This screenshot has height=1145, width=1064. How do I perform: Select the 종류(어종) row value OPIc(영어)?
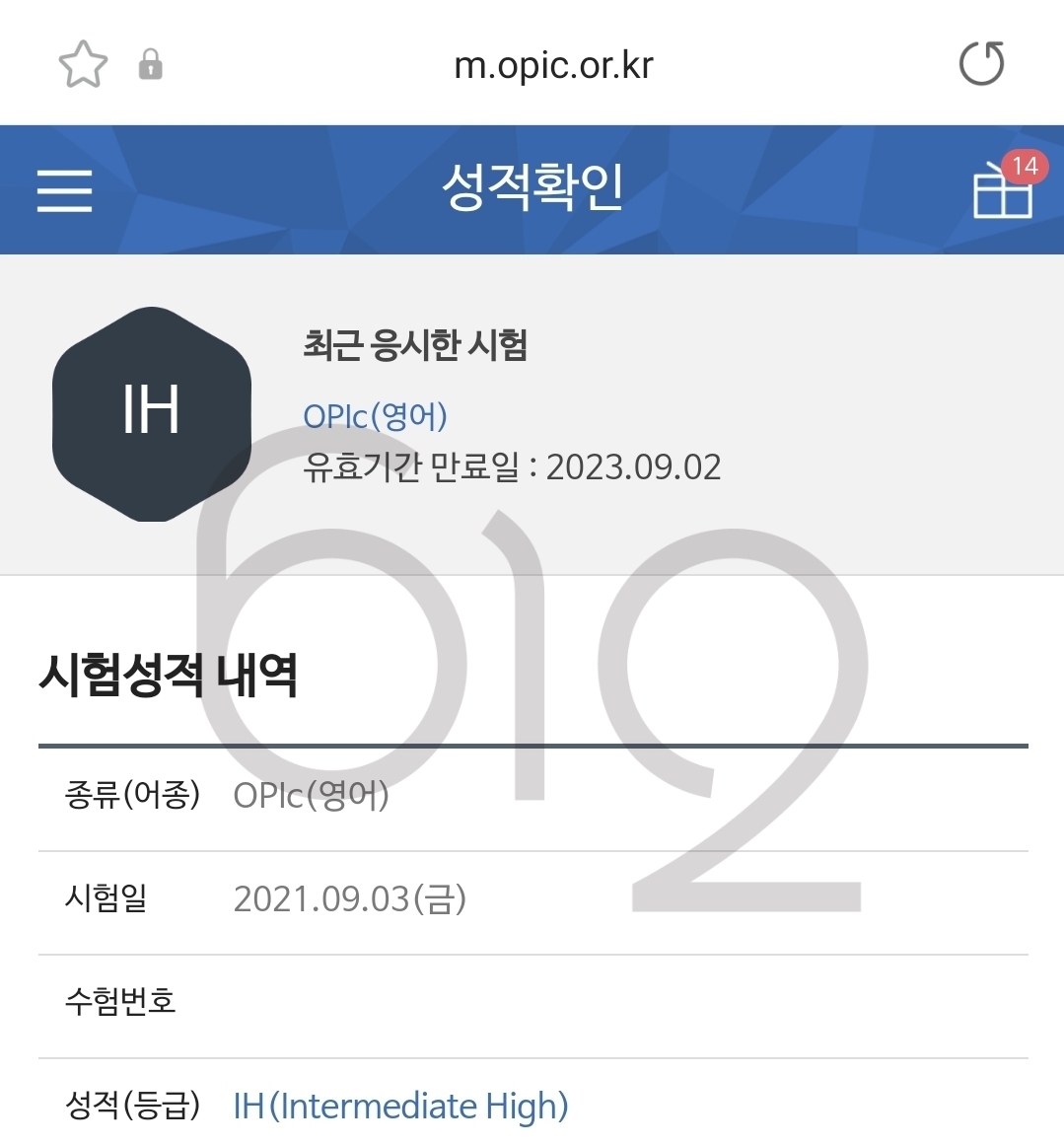313,796
